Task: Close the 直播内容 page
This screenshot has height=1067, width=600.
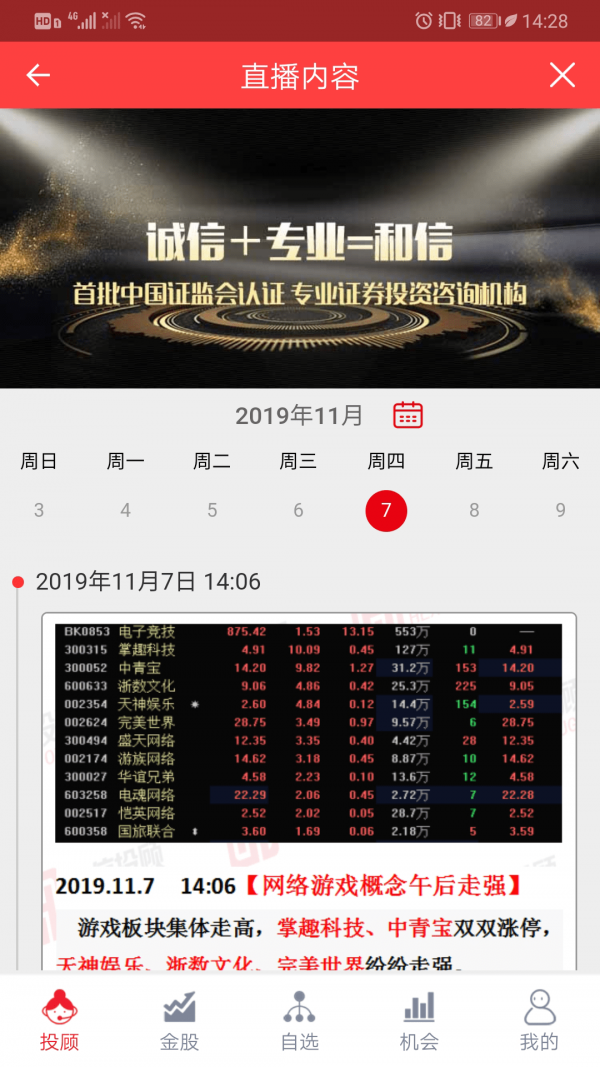Action: (562, 76)
